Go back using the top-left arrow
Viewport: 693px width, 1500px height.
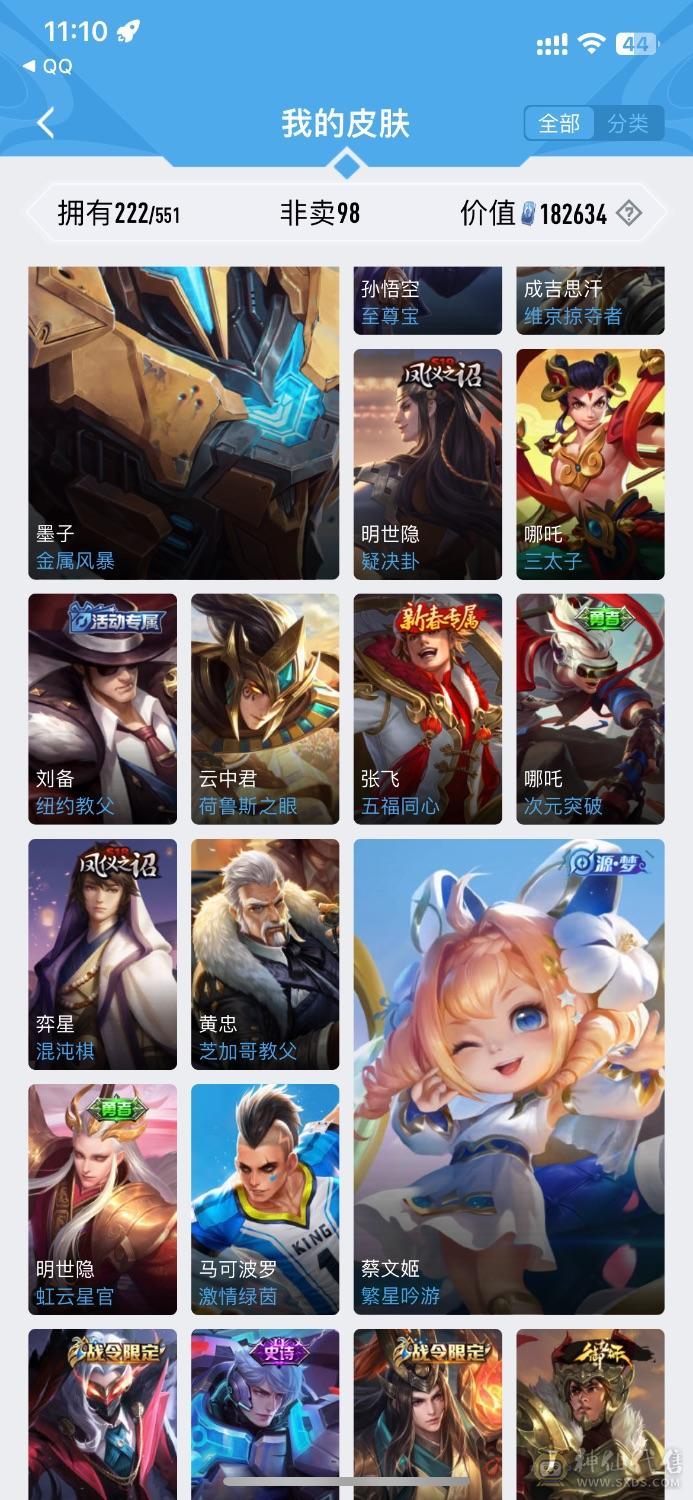click(45, 123)
